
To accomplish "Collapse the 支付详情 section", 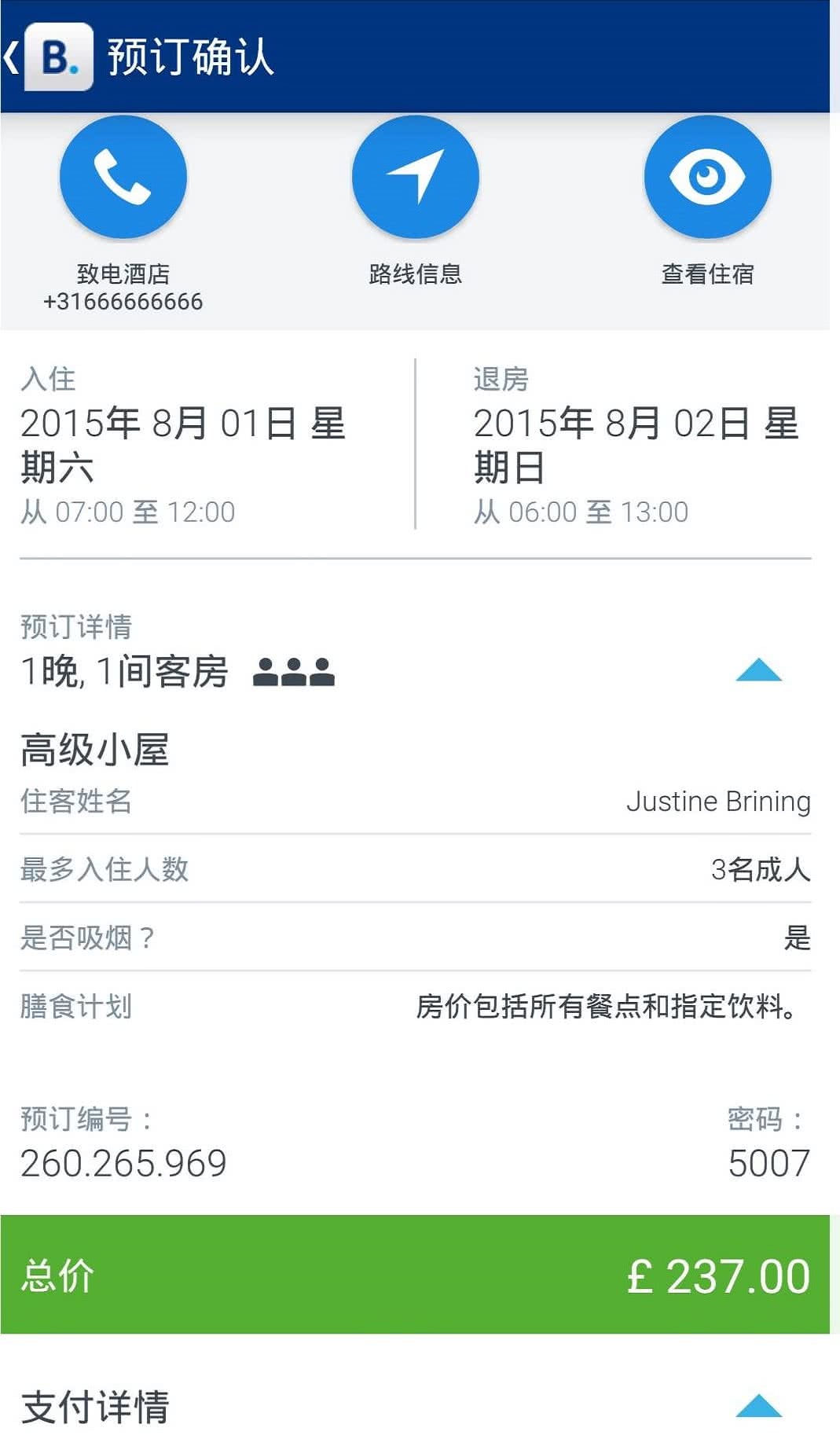I will (x=758, y=1406).
